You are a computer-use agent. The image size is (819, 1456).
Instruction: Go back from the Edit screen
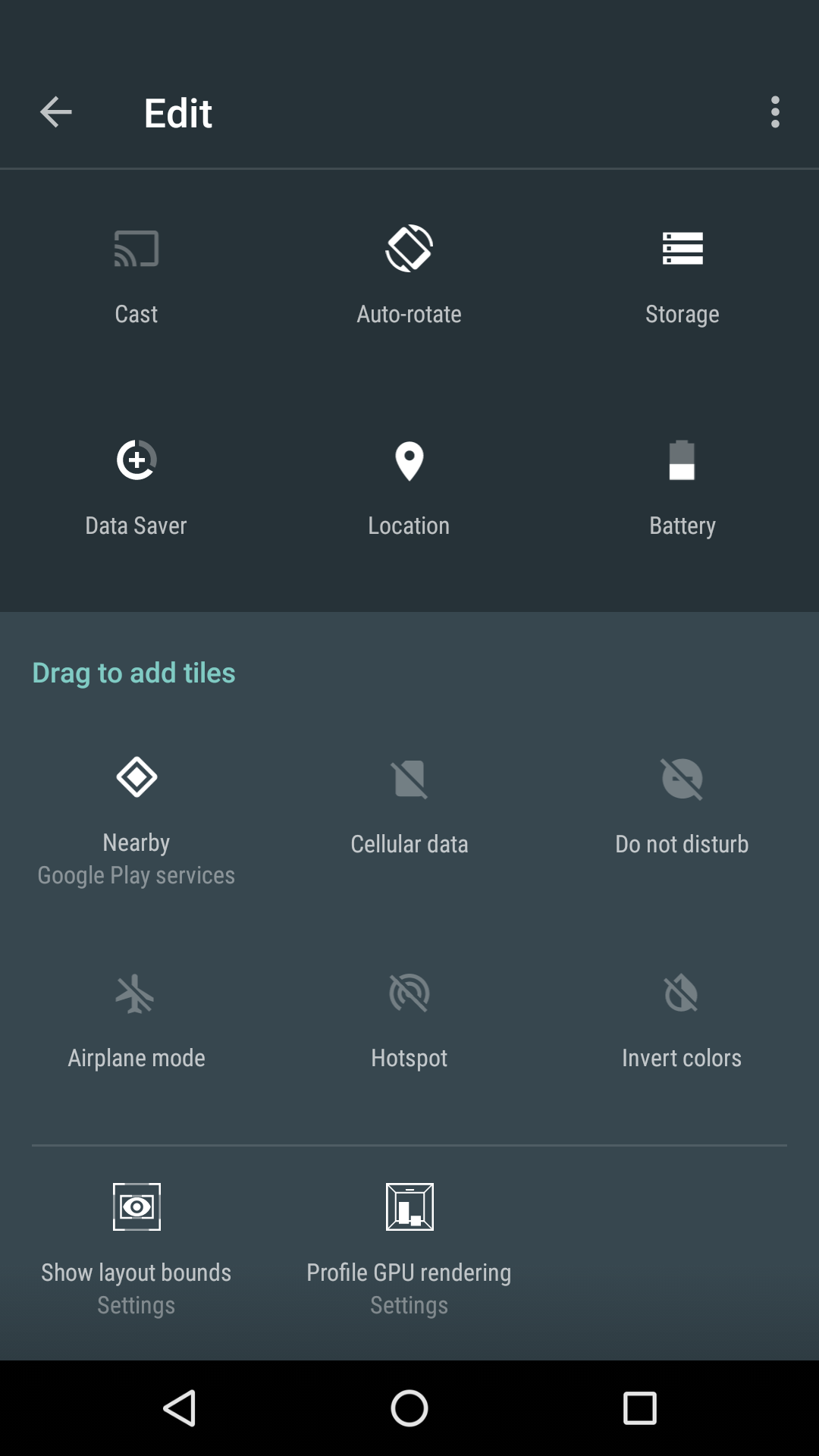[x=56, y=112]
